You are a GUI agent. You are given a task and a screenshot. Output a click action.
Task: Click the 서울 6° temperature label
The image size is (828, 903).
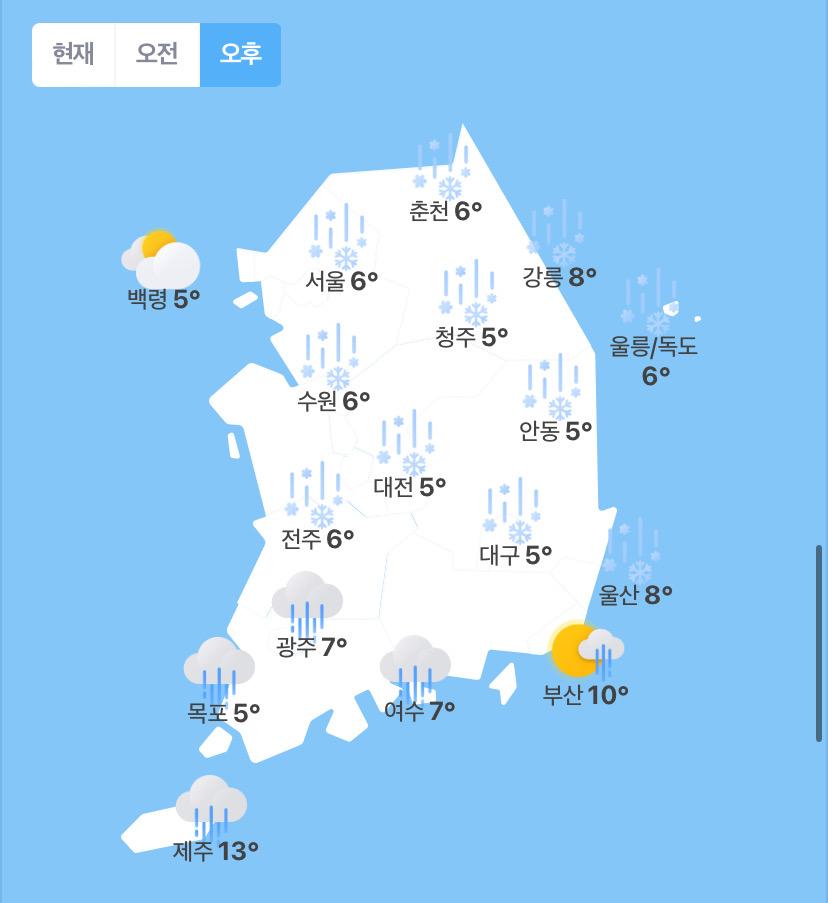(x=342, y=282)
